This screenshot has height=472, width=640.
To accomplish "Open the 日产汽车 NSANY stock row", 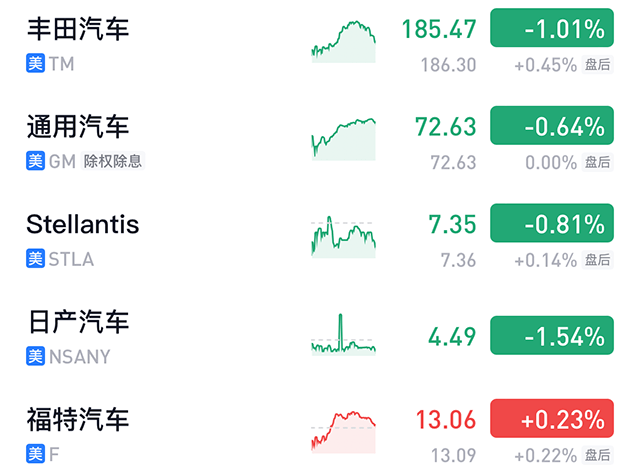I will (x=320, y=336).
